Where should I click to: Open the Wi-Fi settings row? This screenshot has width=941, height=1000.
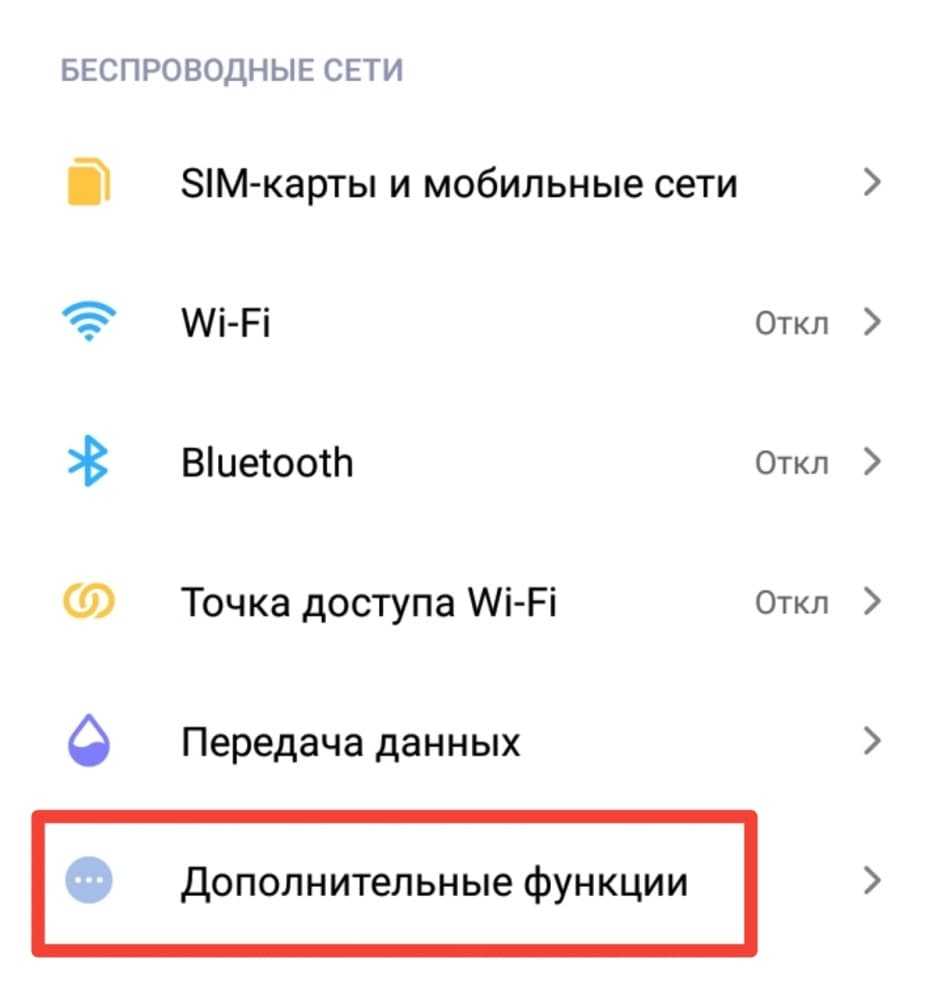tap(458, 323)
